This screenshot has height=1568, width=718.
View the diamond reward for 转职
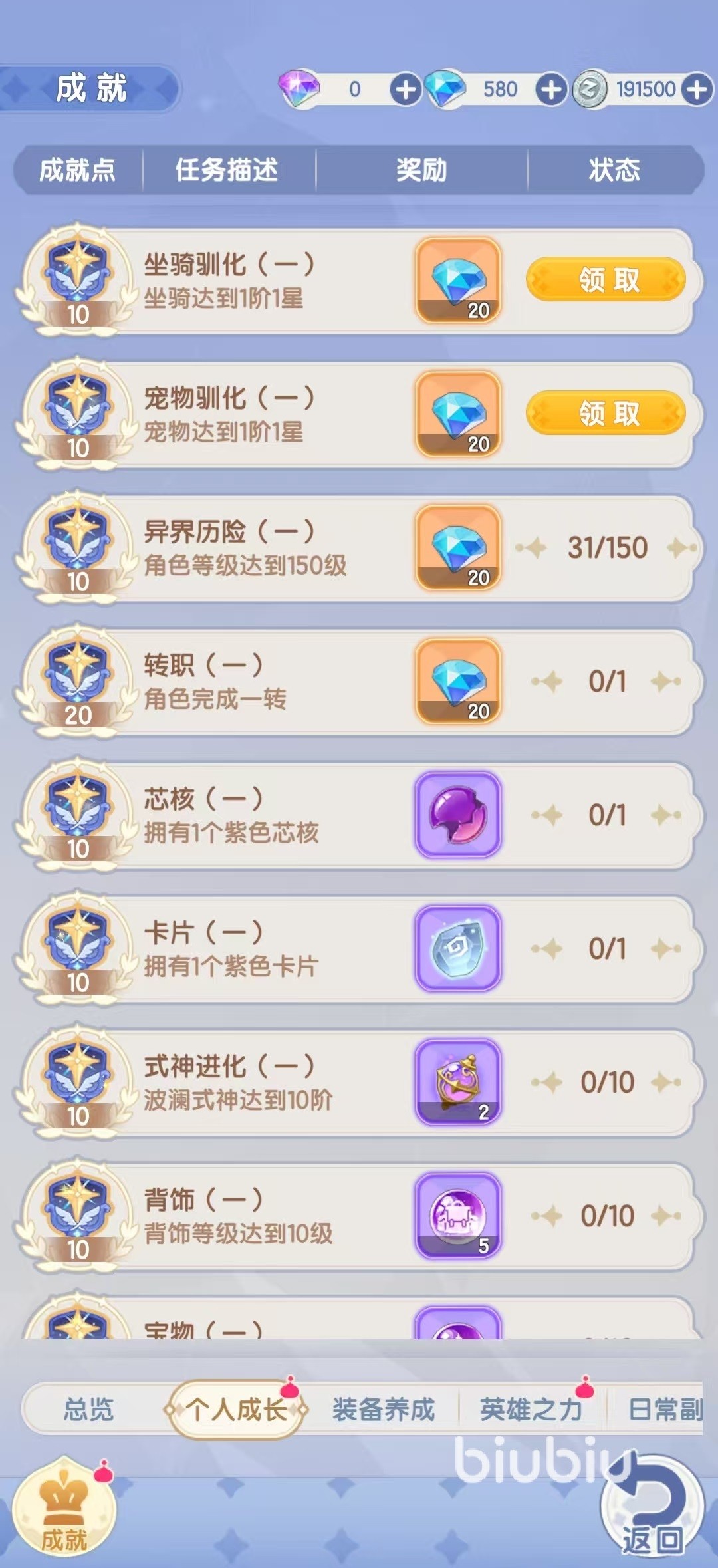point(458,682)
